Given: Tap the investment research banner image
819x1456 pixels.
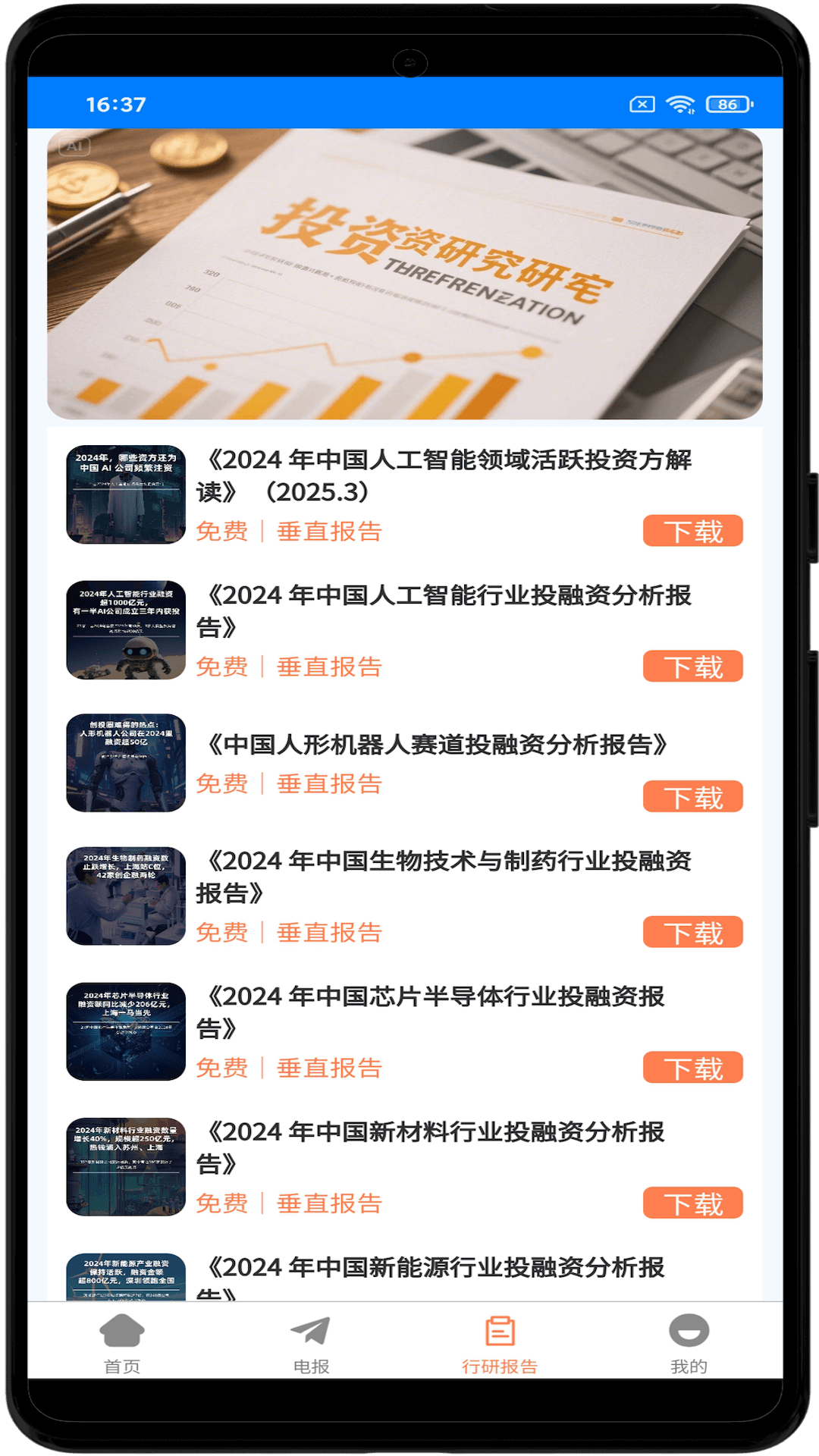Looking at the screenshot, I should (404, 275).
